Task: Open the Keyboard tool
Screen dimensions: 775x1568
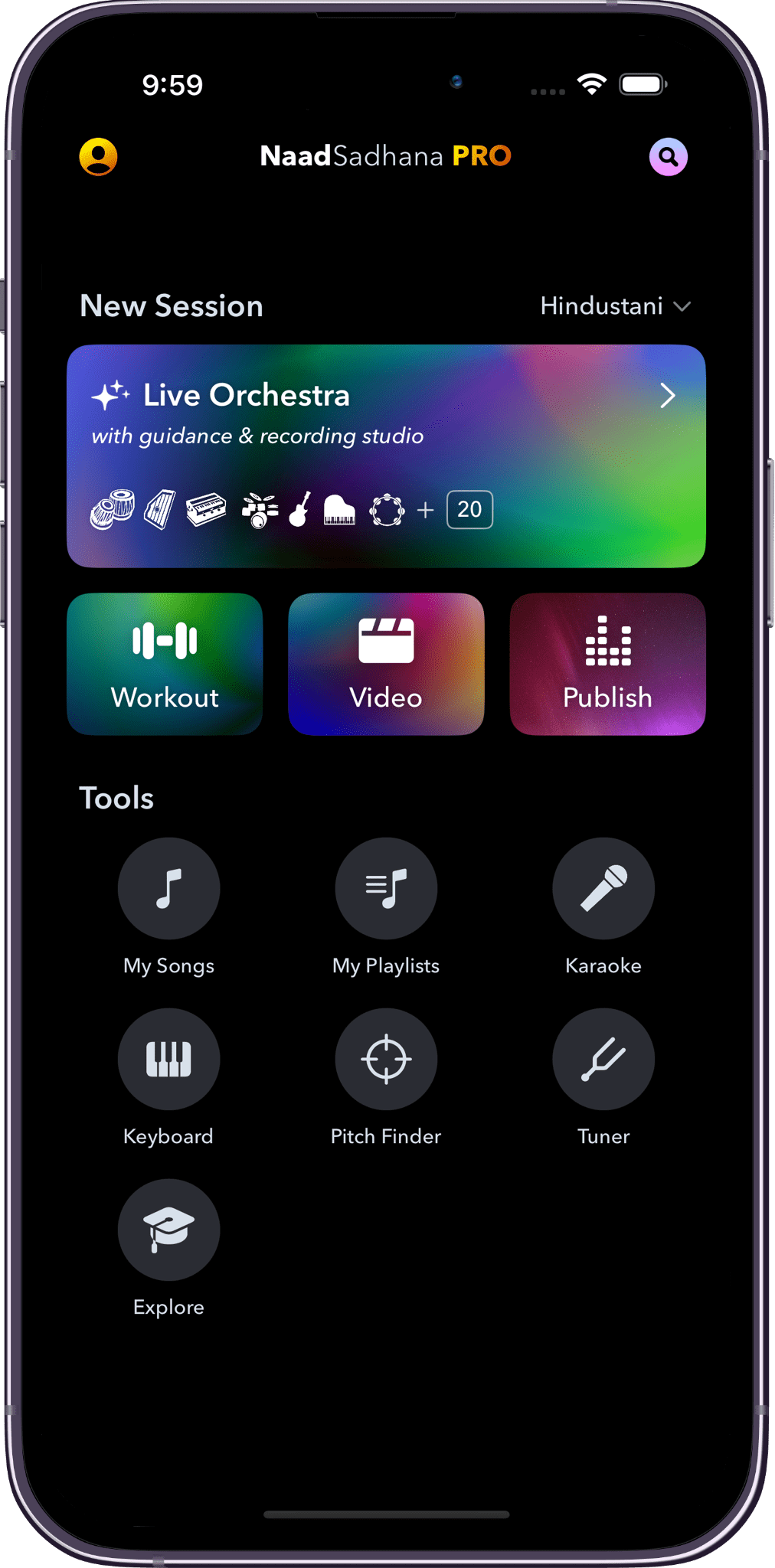Action: 168,1059
